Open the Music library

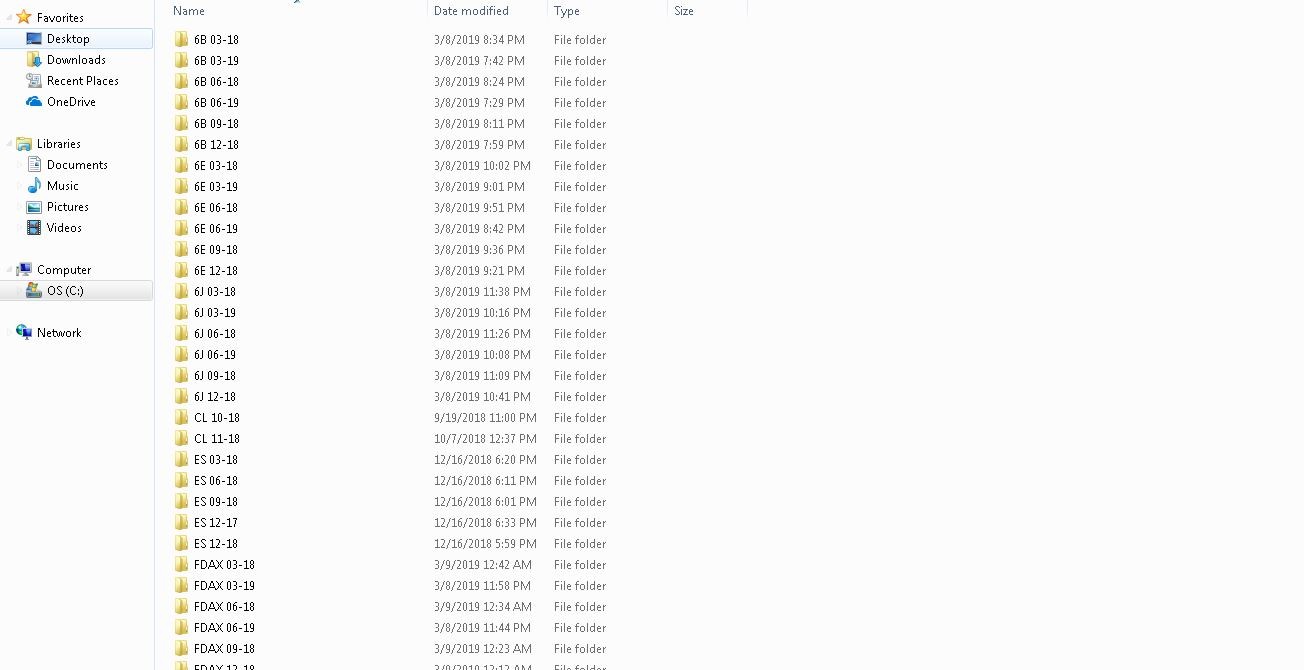click(62, 186)
